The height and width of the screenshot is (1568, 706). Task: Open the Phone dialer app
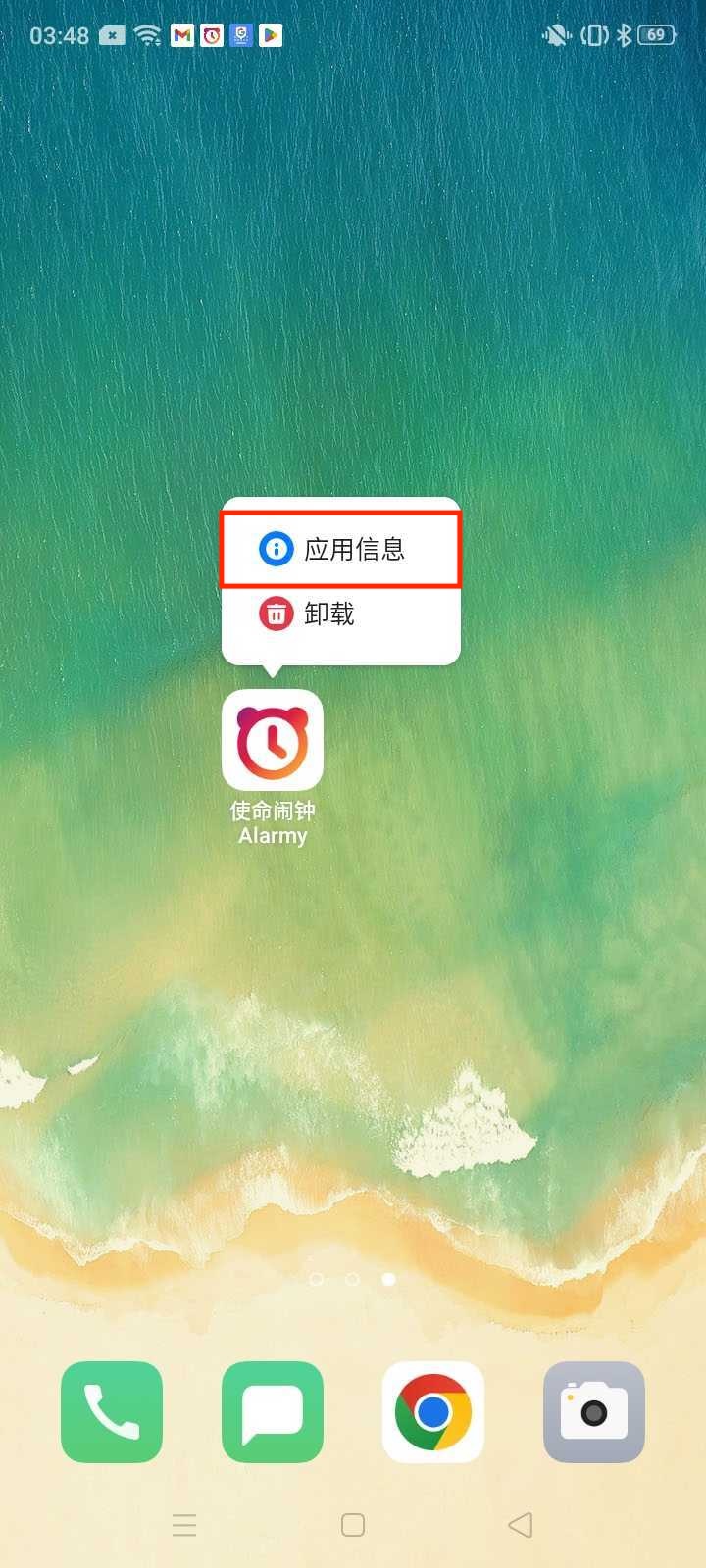coord(112,1412)
